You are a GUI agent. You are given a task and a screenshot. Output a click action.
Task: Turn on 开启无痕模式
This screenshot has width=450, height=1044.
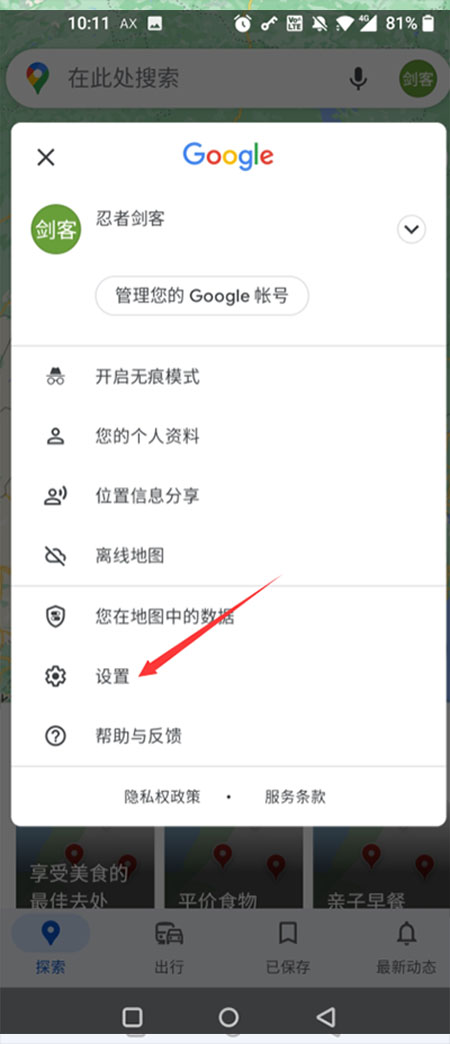tap(228, 378)
